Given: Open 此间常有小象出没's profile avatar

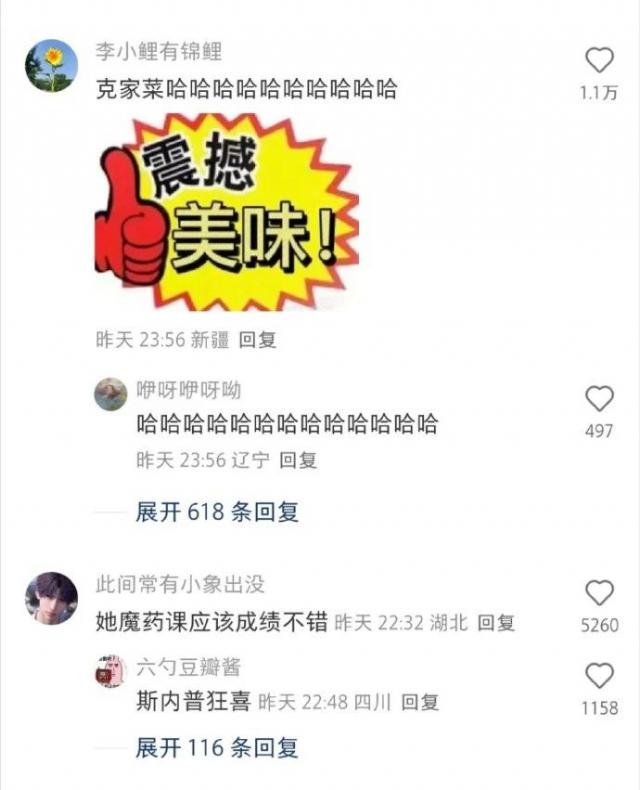Looking at the screenshot, I should [50, 598].
